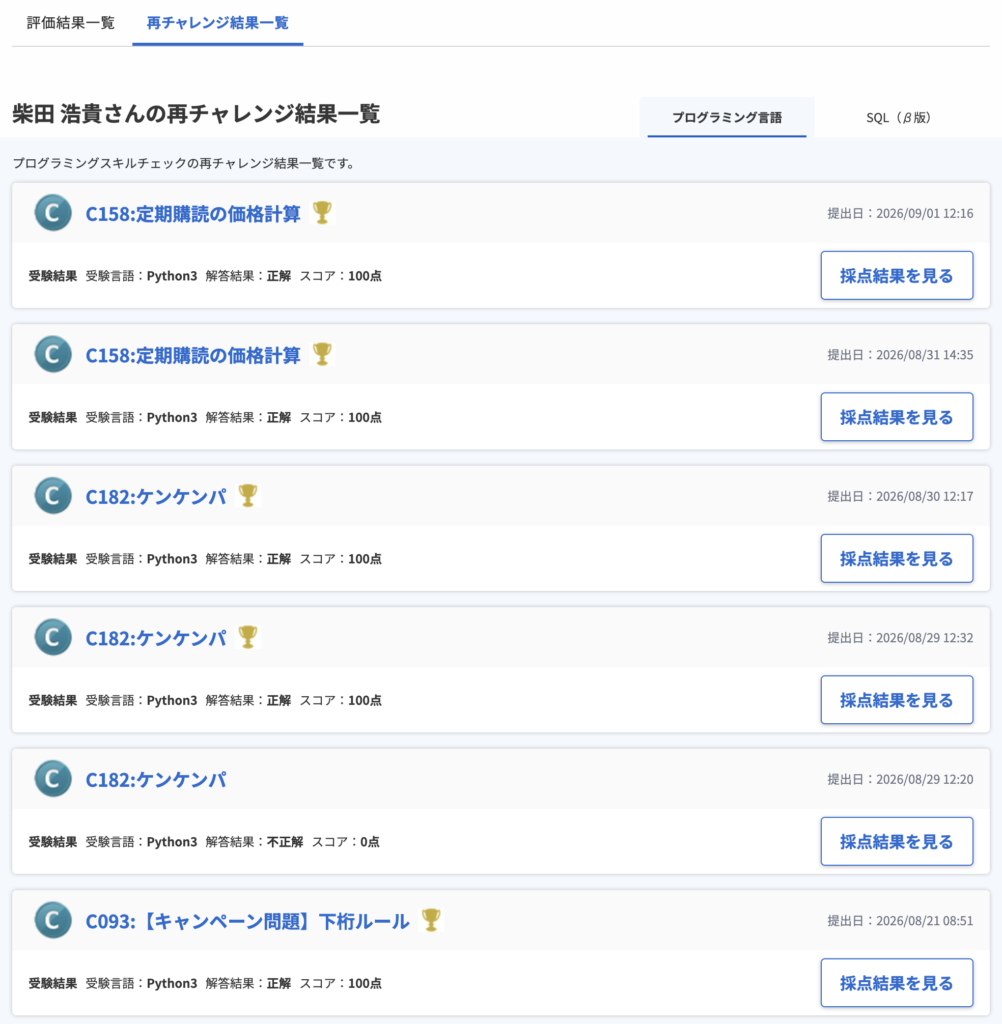Screen dimensions: 1002x1024
Task: View grading result for 2026/09/01 12:16 submission
Action: 897,276
